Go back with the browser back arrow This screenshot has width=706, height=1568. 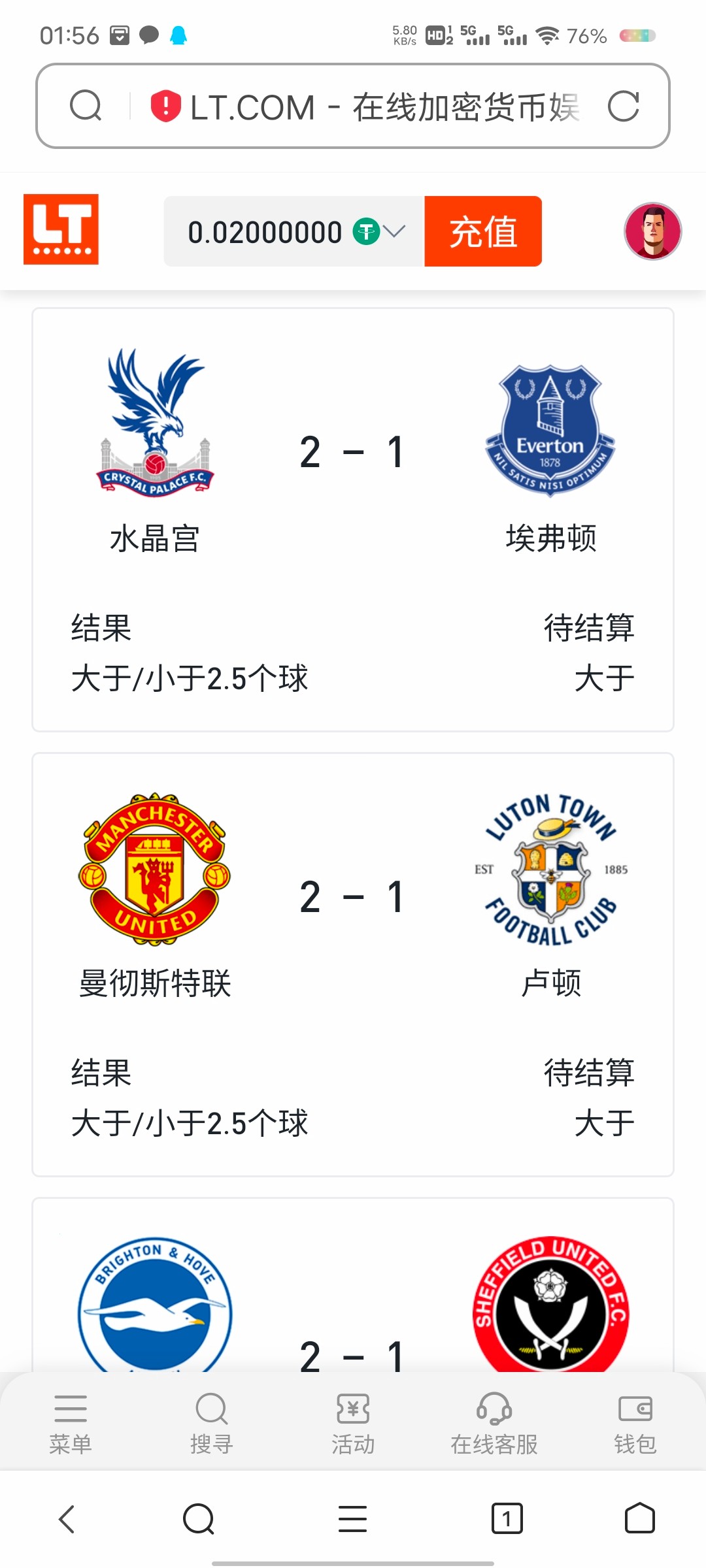[67, 1518]
